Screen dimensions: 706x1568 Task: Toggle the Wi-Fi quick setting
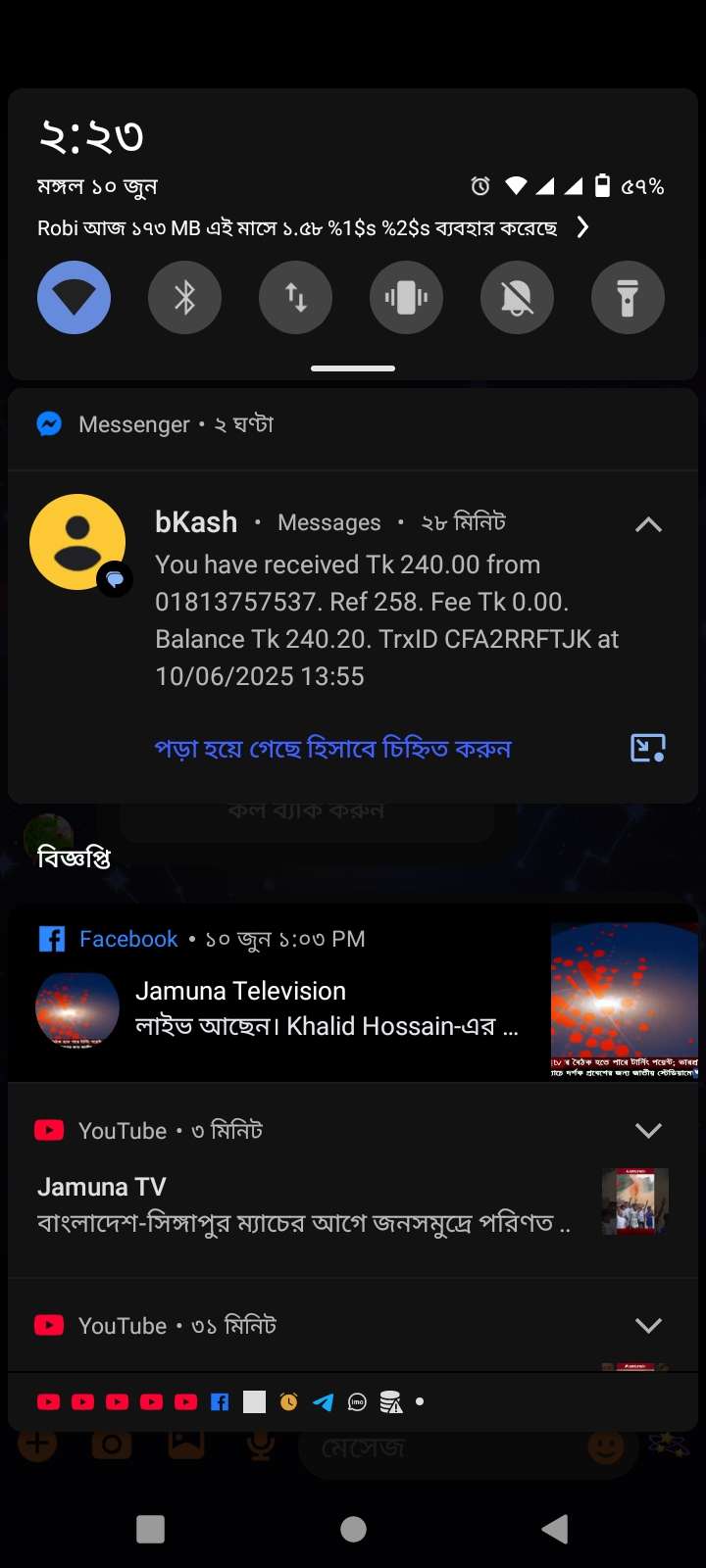[x=74, y=297]
